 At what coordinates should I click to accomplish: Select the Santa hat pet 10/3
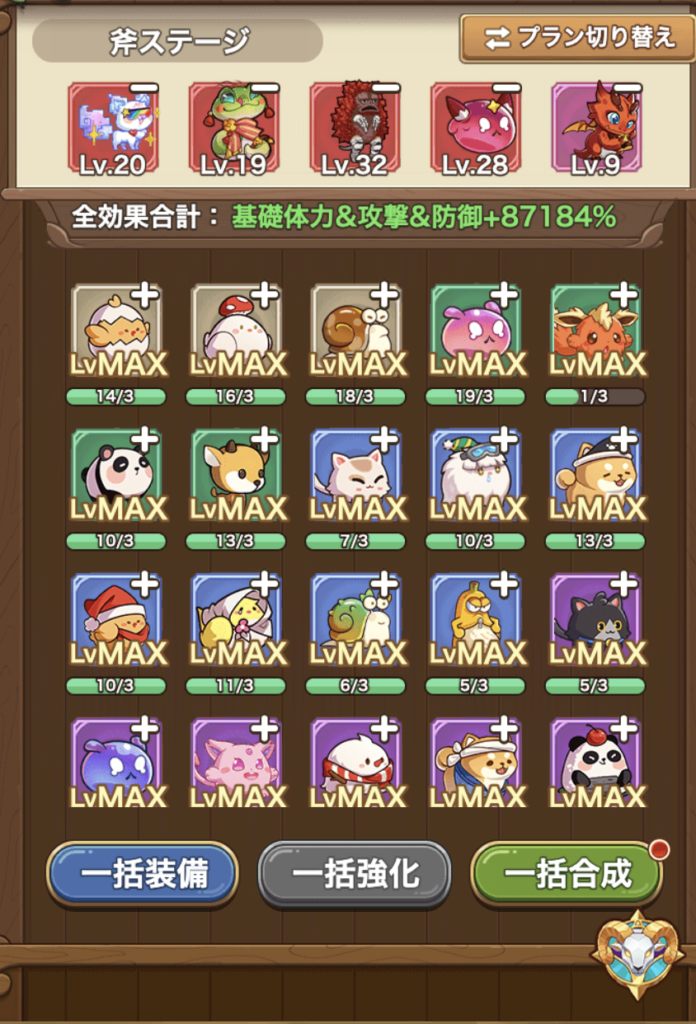(x=116, y=620)
